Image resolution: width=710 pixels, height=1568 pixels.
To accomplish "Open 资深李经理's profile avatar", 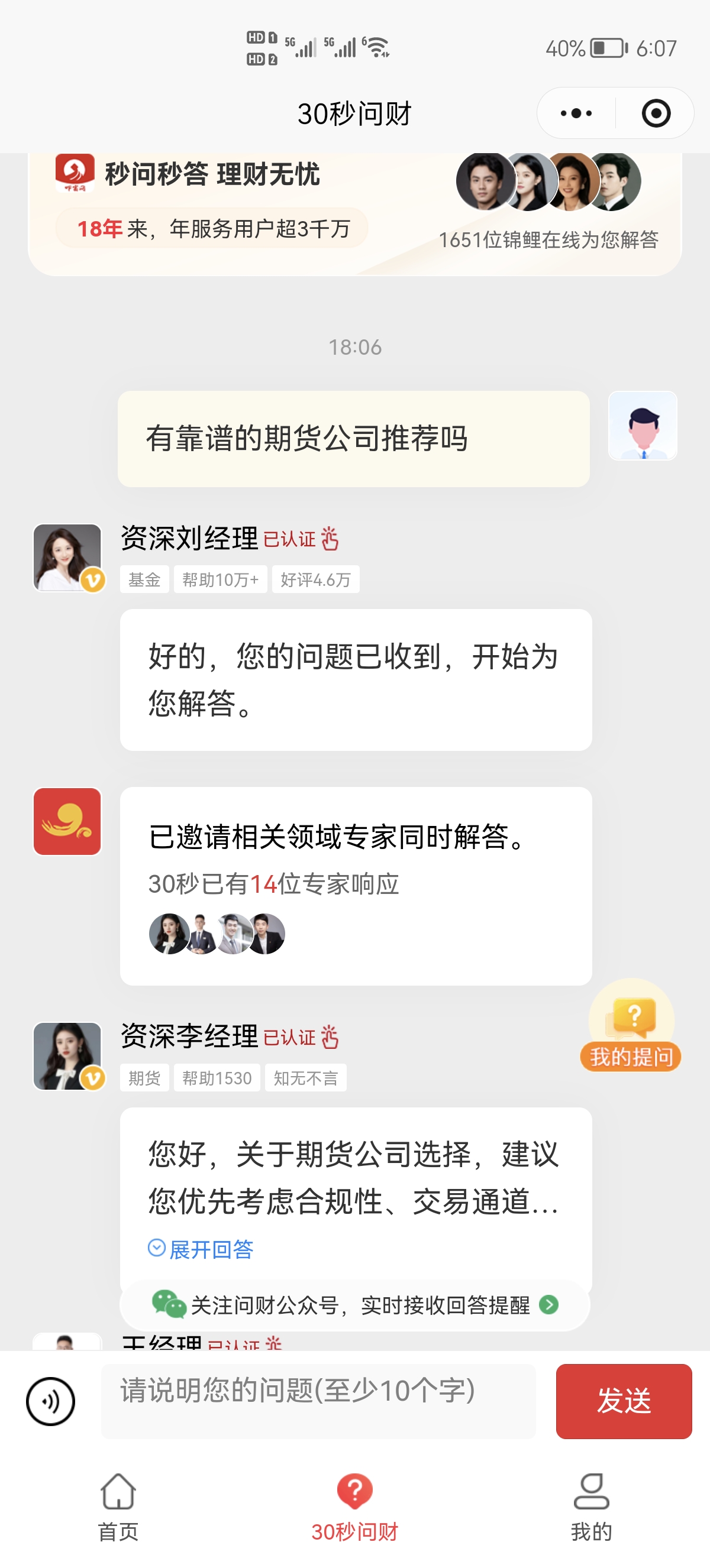I will tap(67, 1056).
